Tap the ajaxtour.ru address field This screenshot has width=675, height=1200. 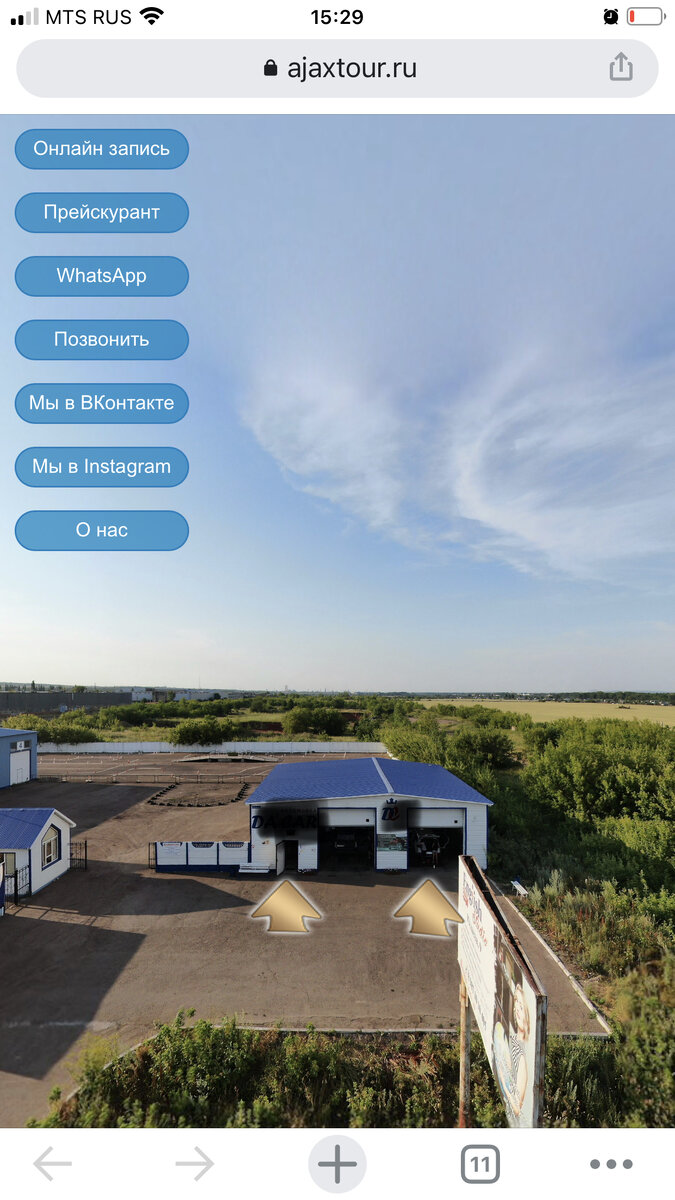(x=340, y=68)
